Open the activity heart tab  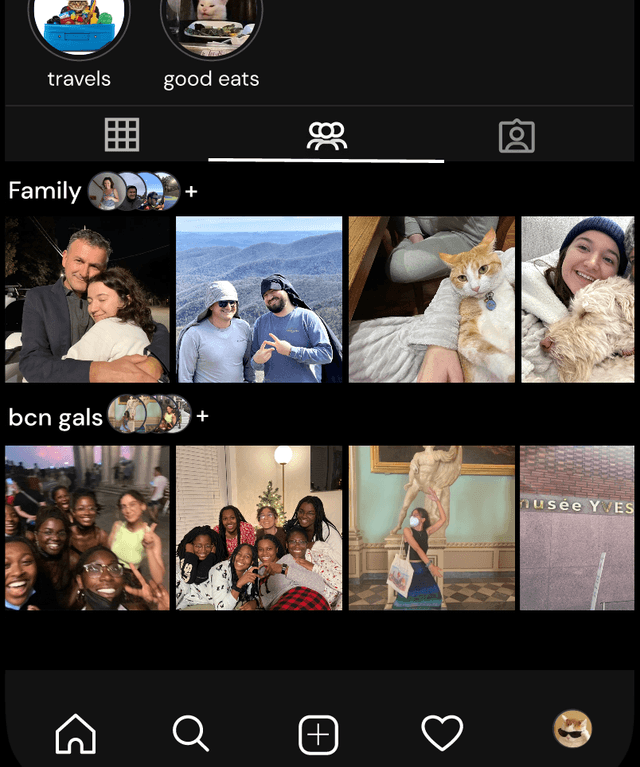[x=442, y=734]
